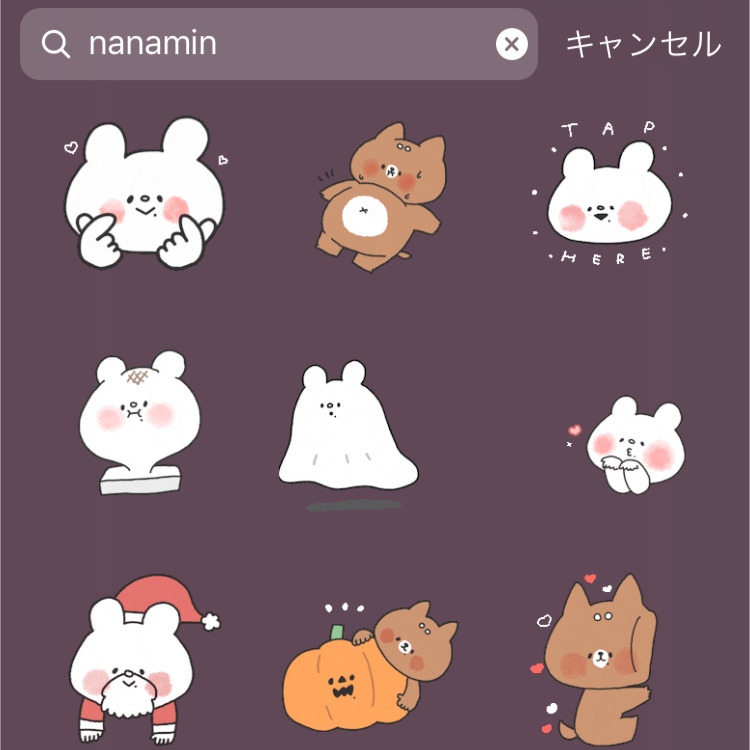Select the pouting bear with bandage sticker
This screenshot has width=750, height=750.
tap(140, 422)
